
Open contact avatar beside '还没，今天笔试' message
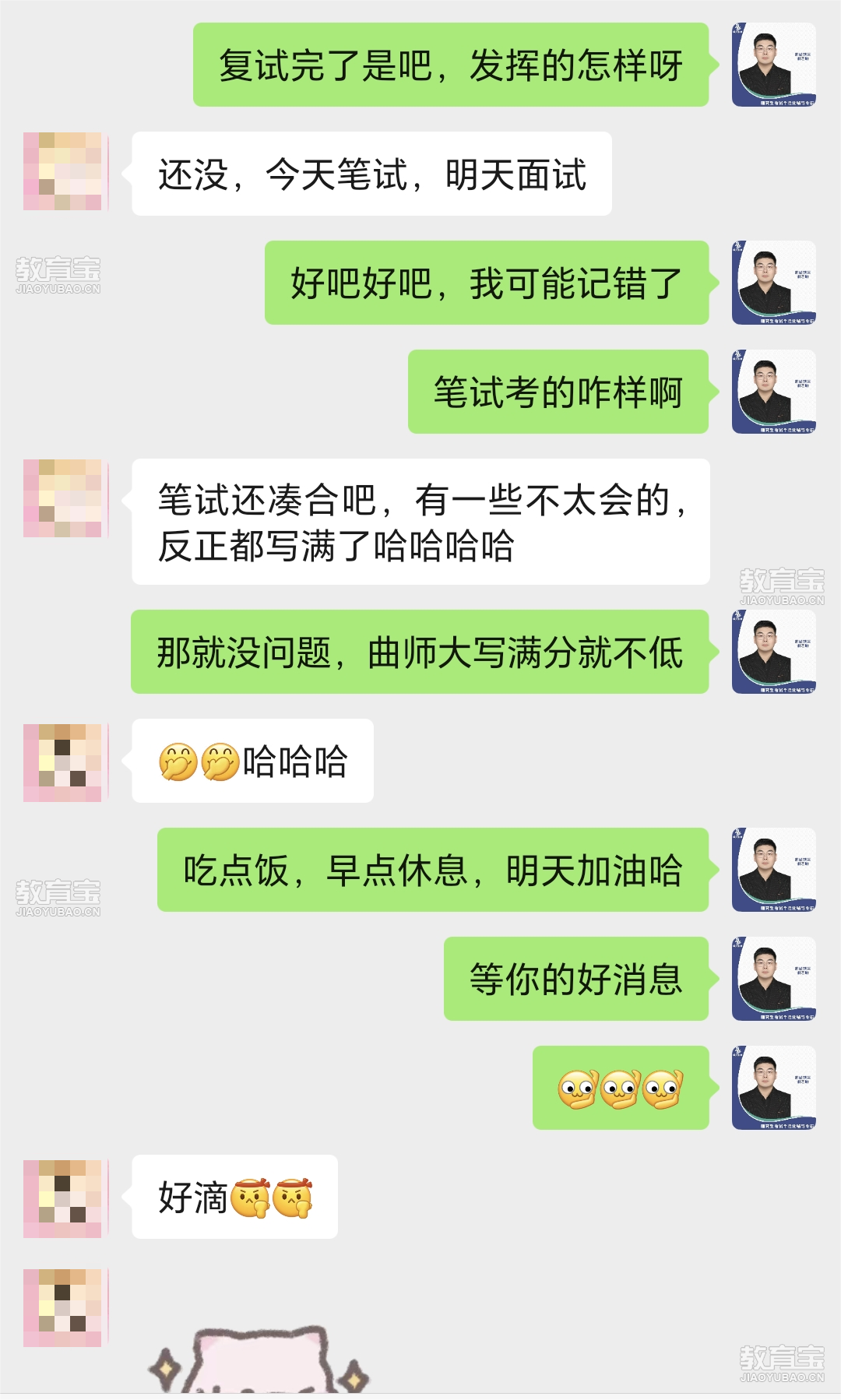tap(62, 171)
